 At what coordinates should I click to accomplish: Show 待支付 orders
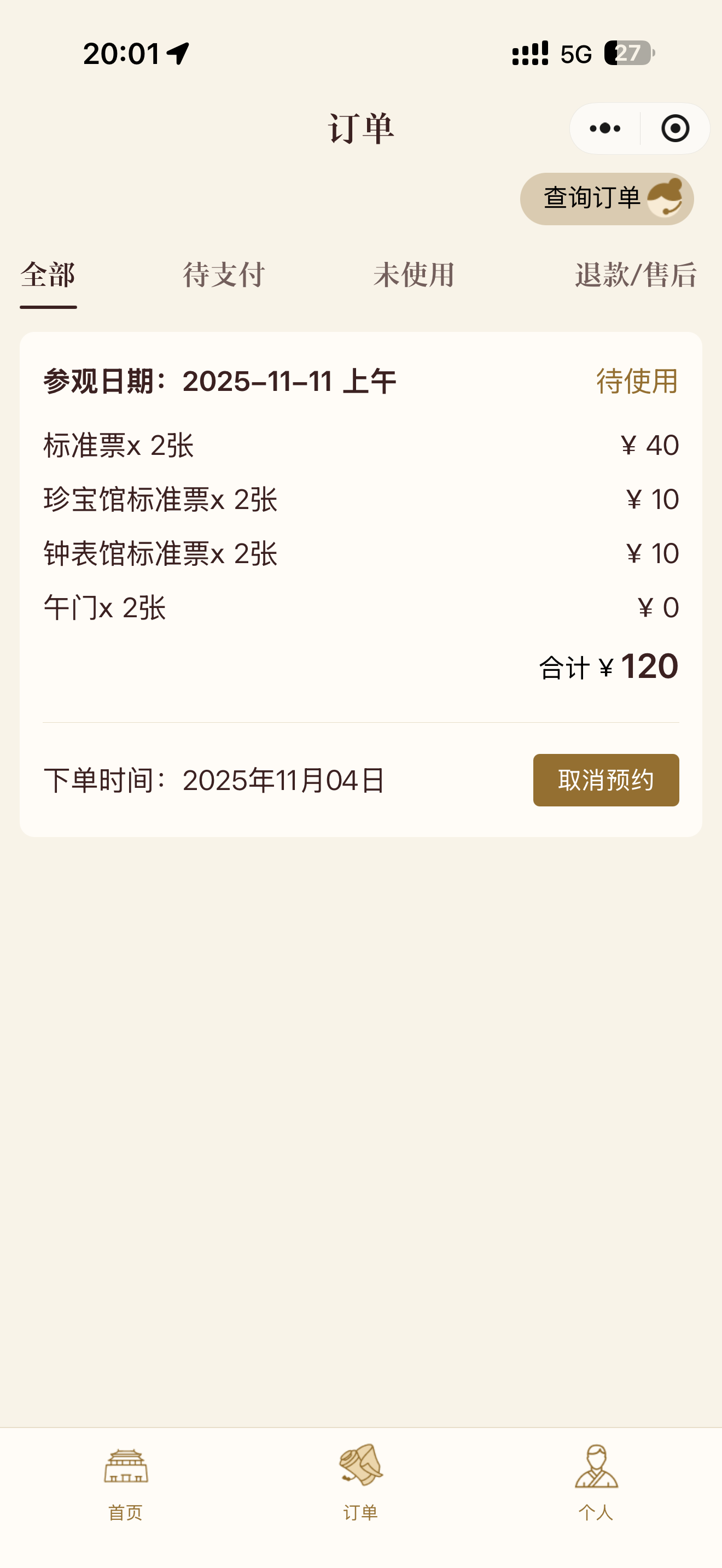tap(223, 274)
